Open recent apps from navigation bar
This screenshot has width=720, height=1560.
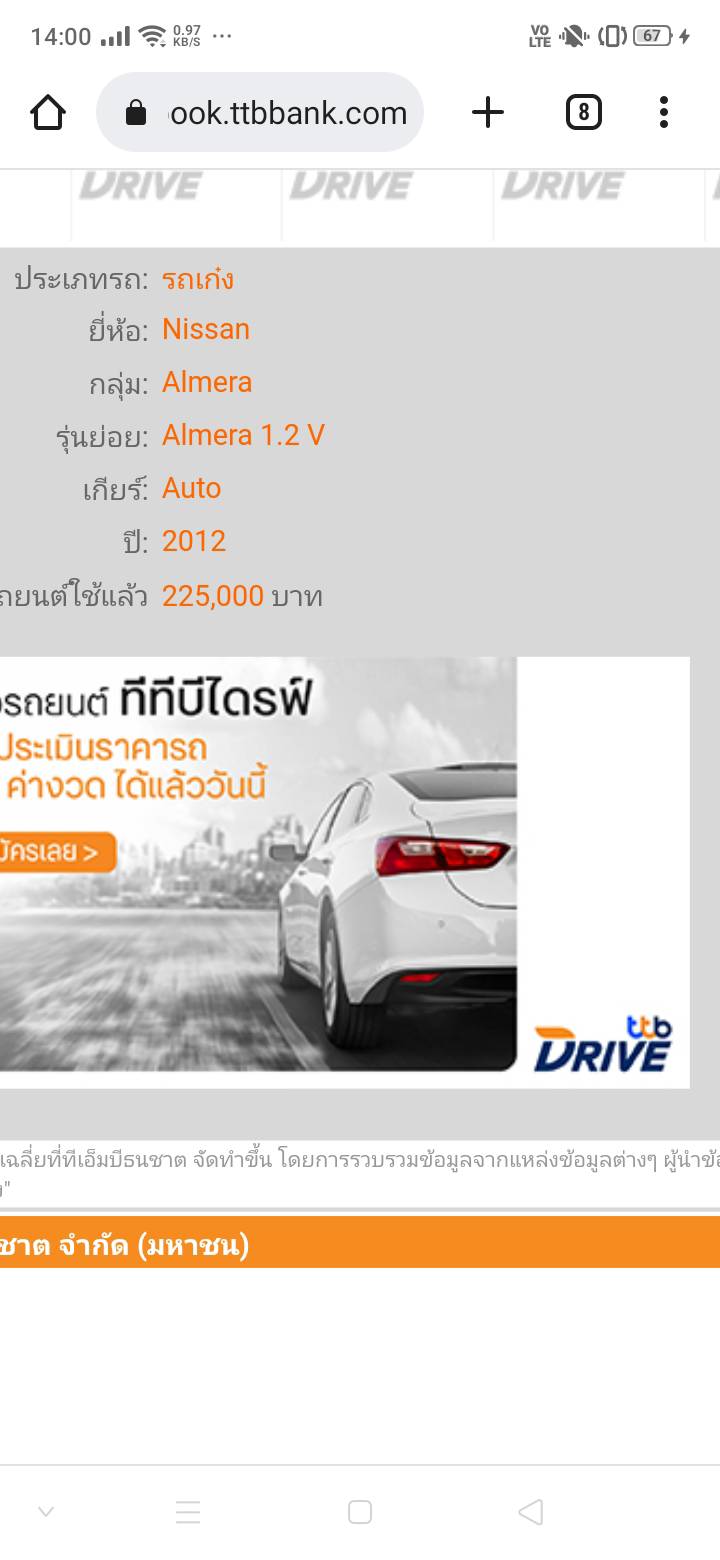pos(360,1511)
